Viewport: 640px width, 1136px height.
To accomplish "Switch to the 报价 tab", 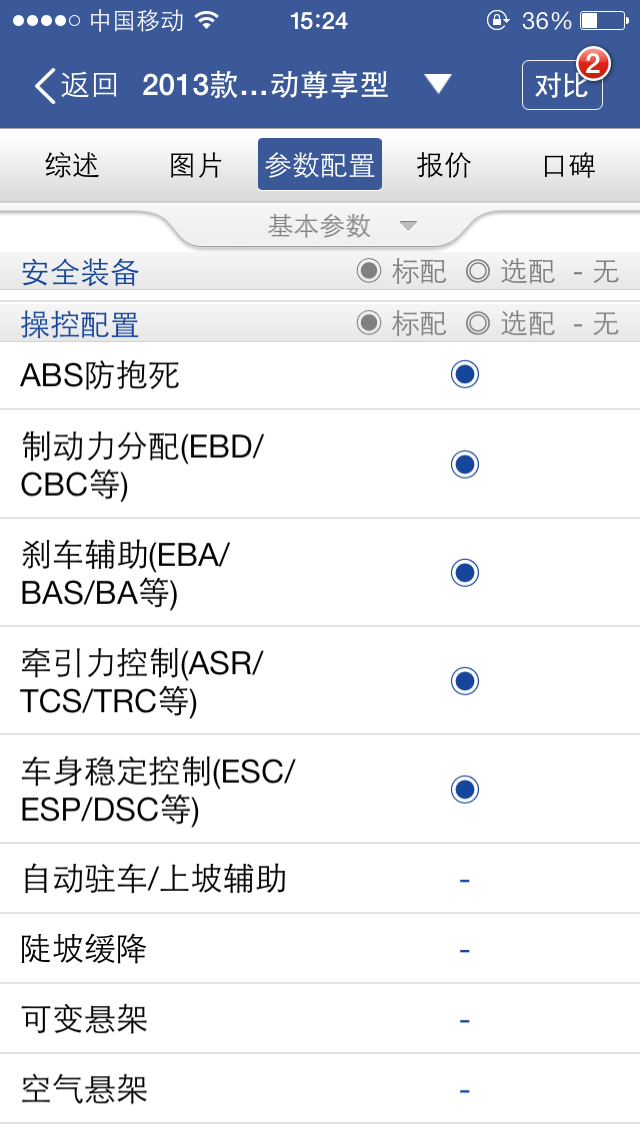I will coord(444,165).
